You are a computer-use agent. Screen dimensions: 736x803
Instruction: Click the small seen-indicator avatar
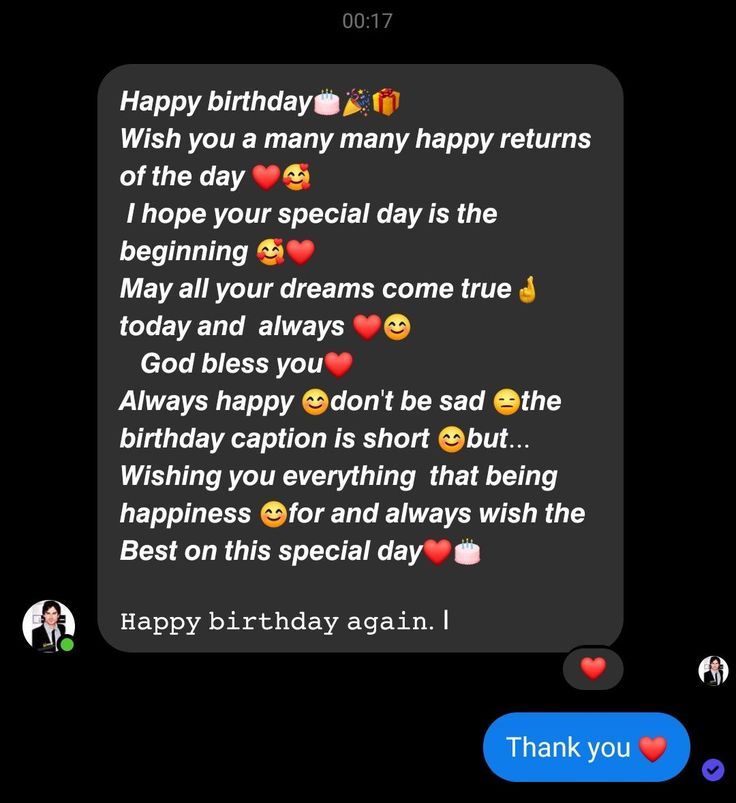(713, 668)
